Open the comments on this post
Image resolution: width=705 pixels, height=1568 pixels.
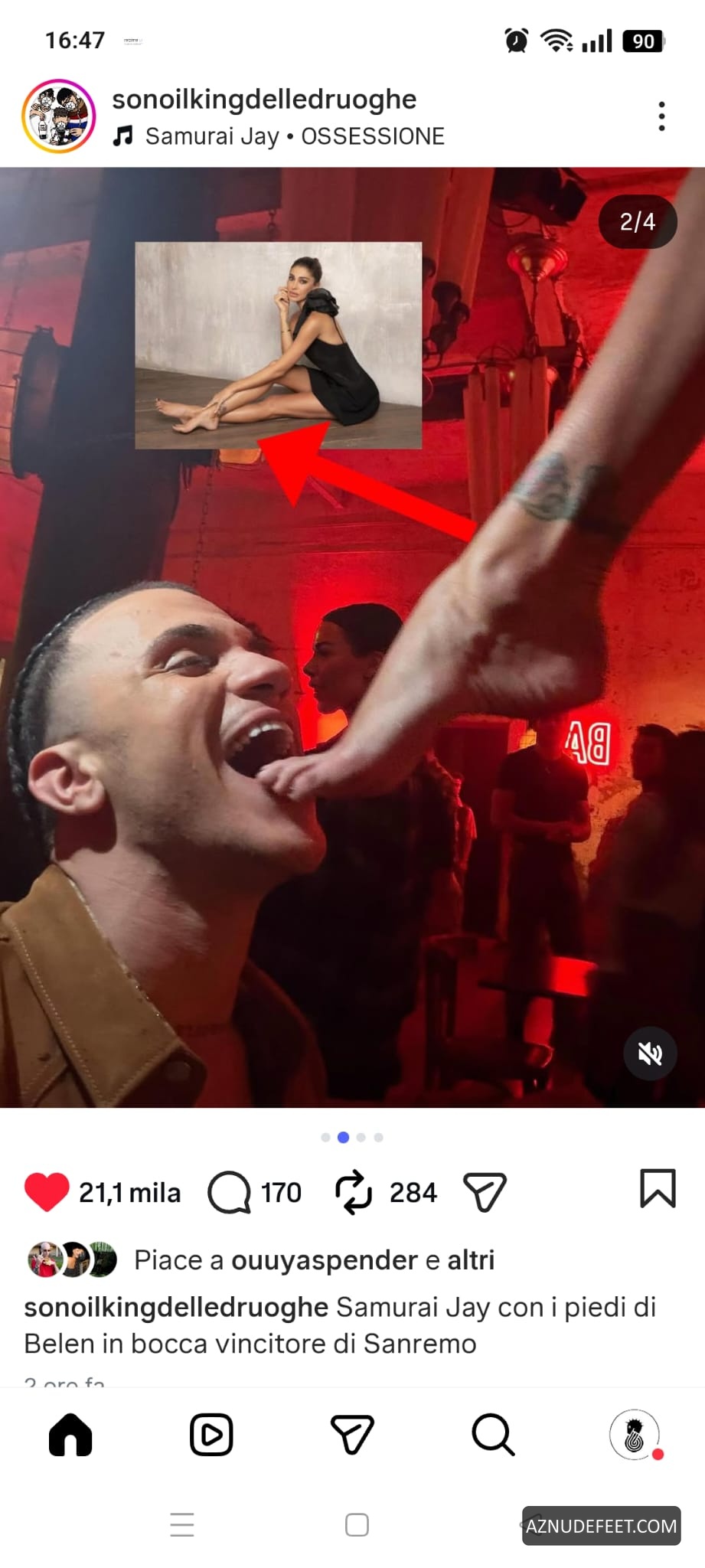pyautogui.click(x=229, y=1192)
